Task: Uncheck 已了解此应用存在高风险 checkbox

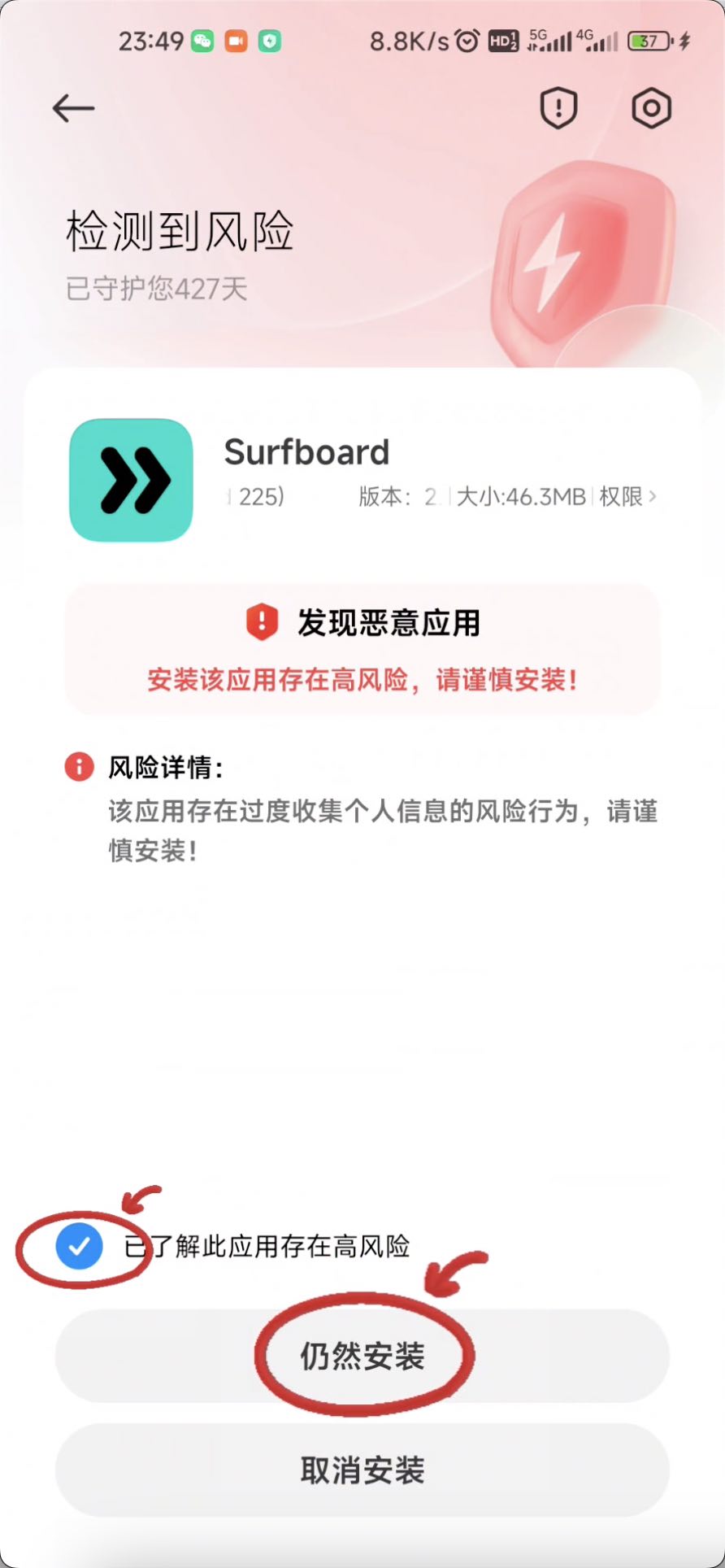Action: coord(80,1246)
